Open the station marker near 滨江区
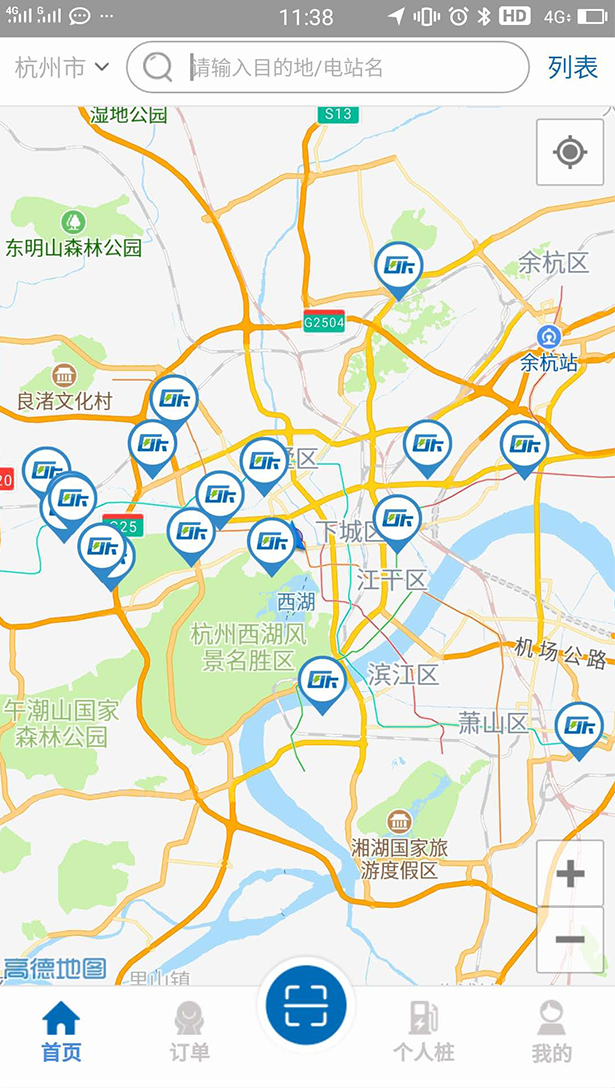The image size is (615, 1088). click(322, 682)
